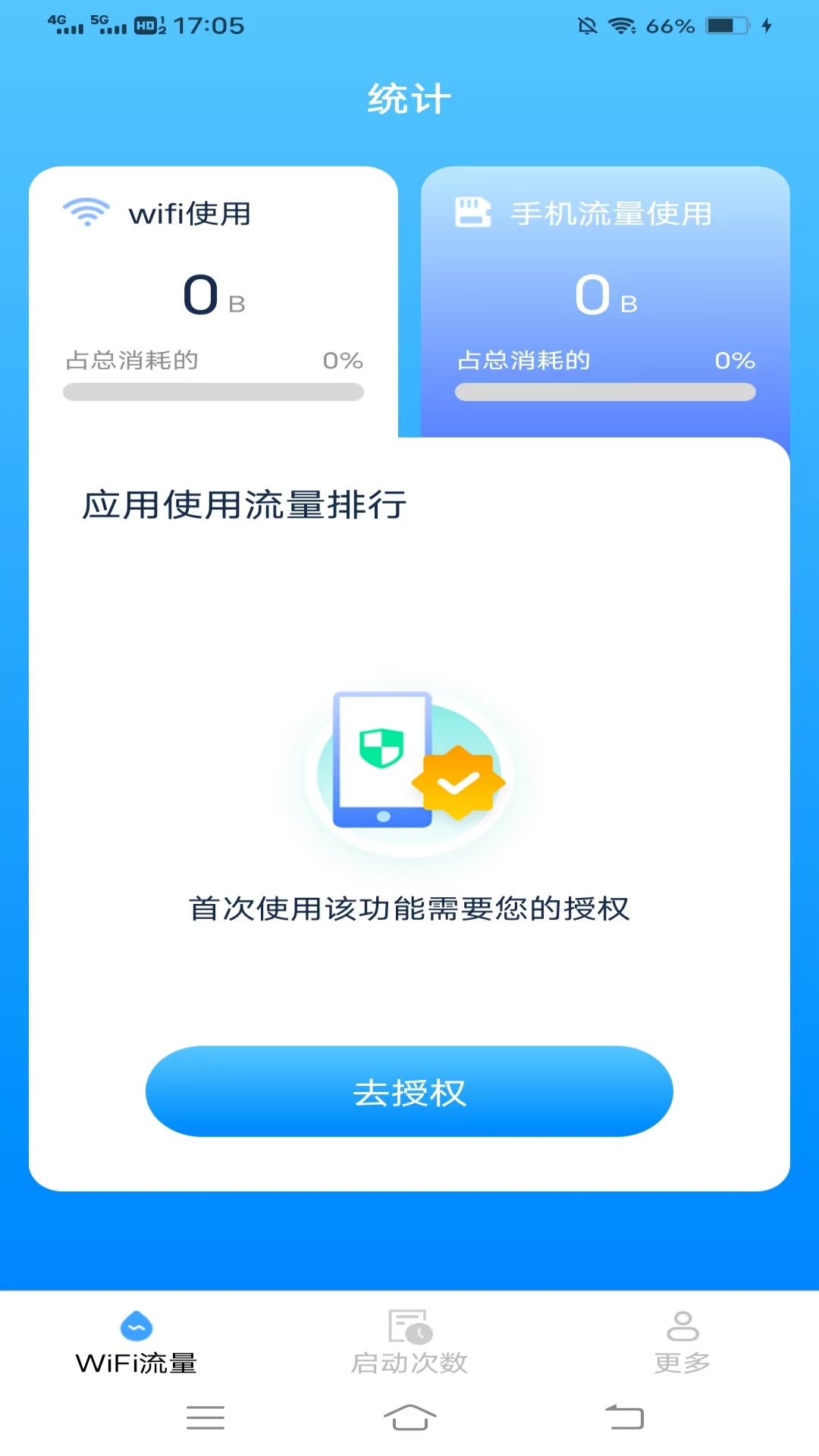Click the SIM card icon on 手机流量使用 card
This screenshot has width=819, height=1456.
pyautogui.click(x=472, y=213)
